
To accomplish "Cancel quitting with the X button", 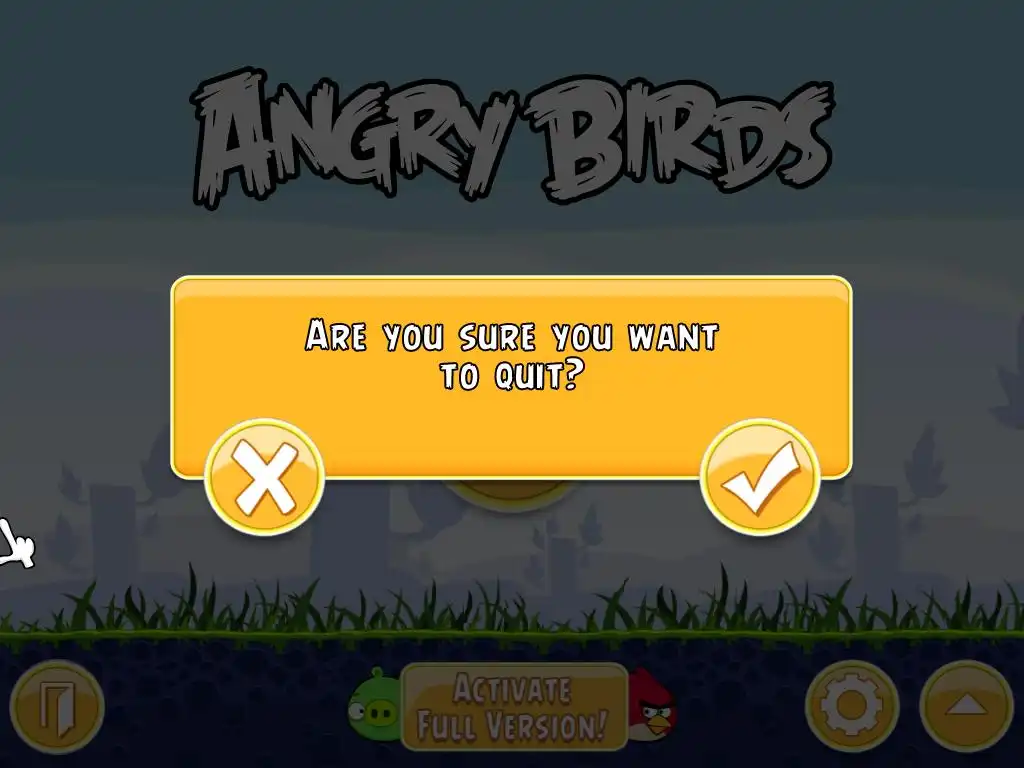I will [264, 477].
